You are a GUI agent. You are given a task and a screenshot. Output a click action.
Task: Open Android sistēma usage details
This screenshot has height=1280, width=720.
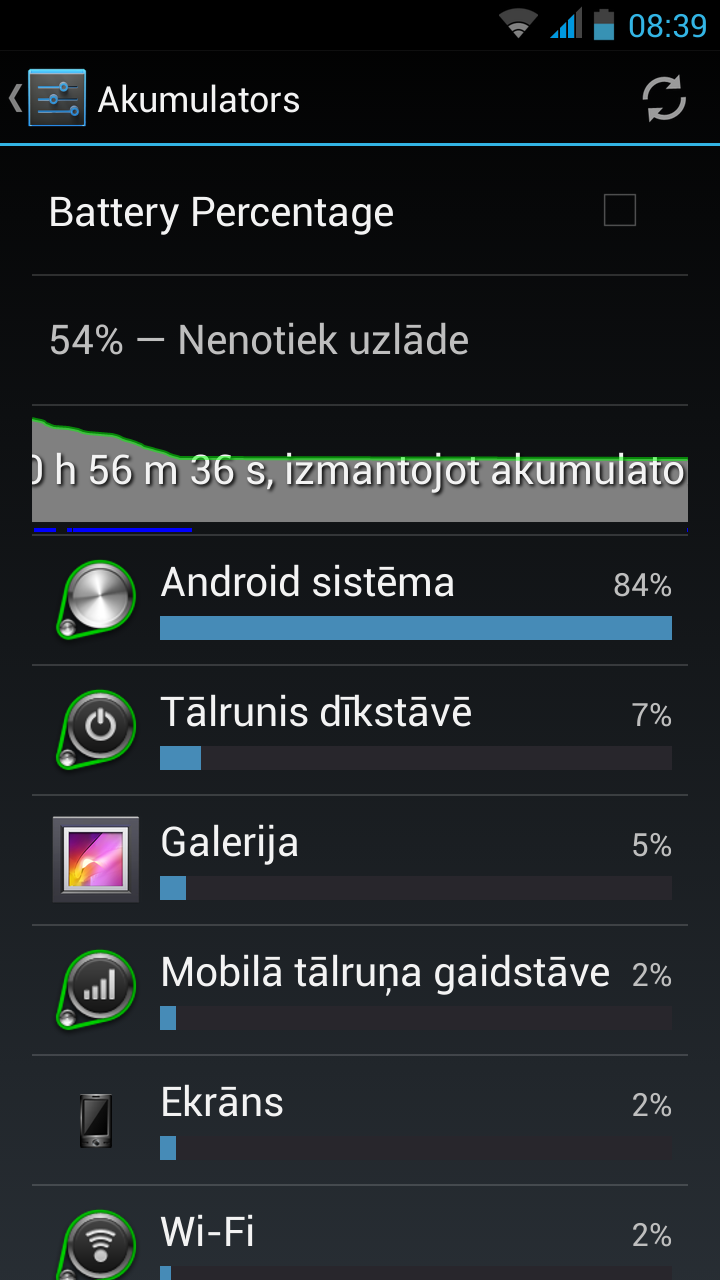click(x=360, y=601)
